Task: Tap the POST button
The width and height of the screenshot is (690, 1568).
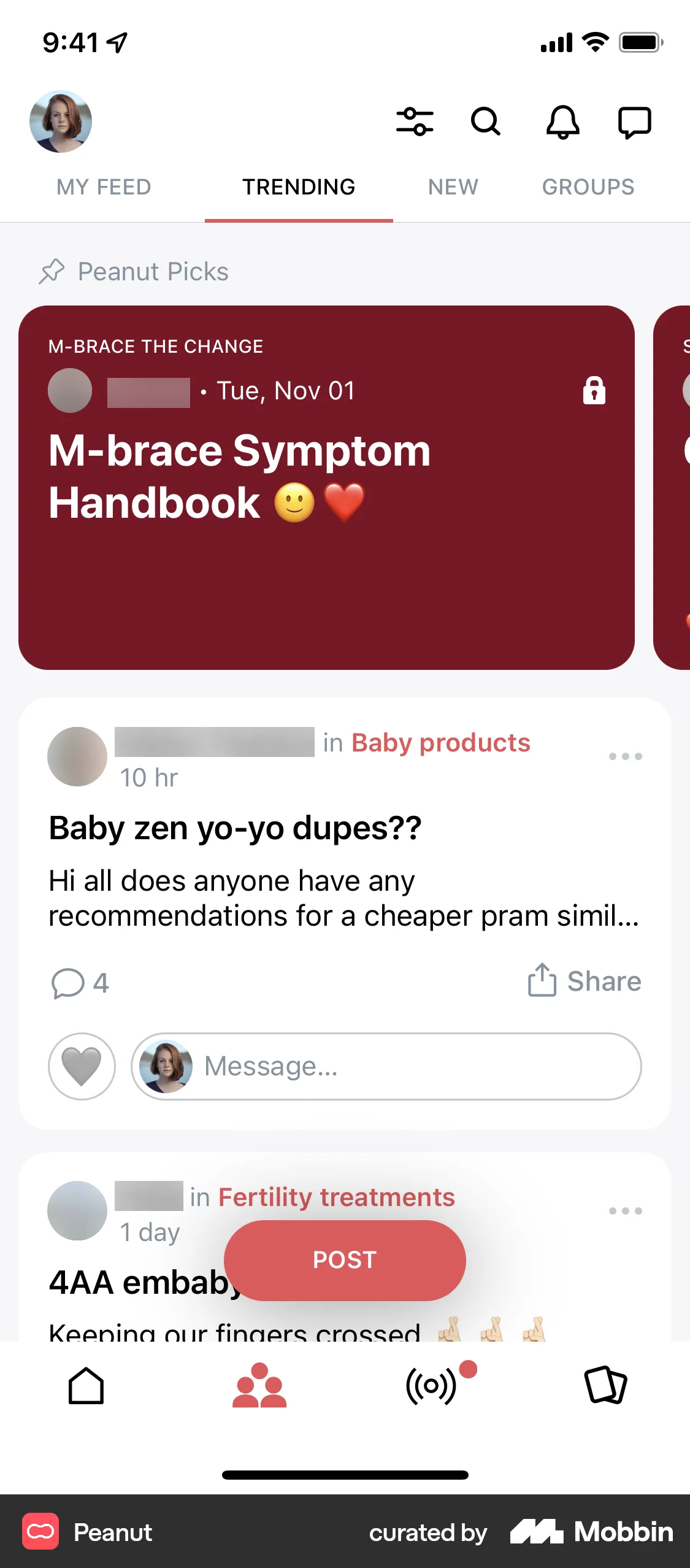Action: tap(344, 1259)
